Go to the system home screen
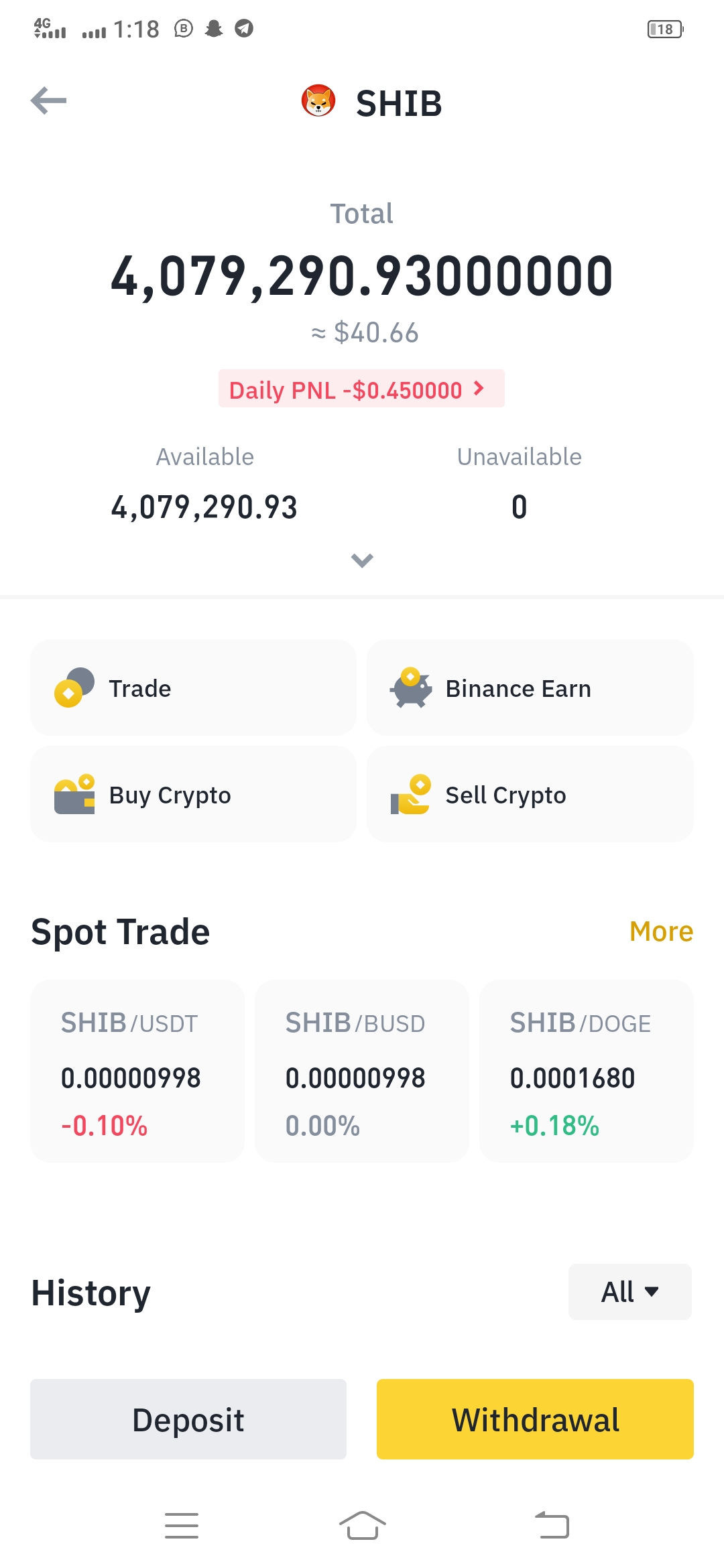The width and height of the screenshot is (724, 1568). tap(362, 1526)
